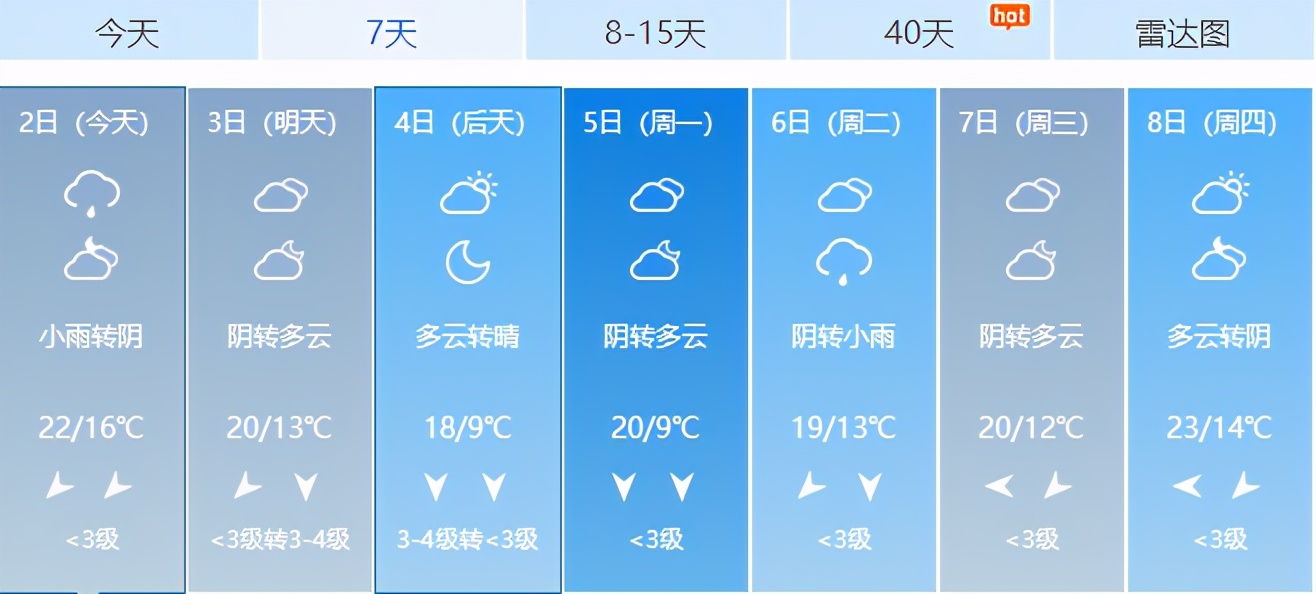
Task: Tap the 6日（周二）forecast card
Action: (843, 340)
